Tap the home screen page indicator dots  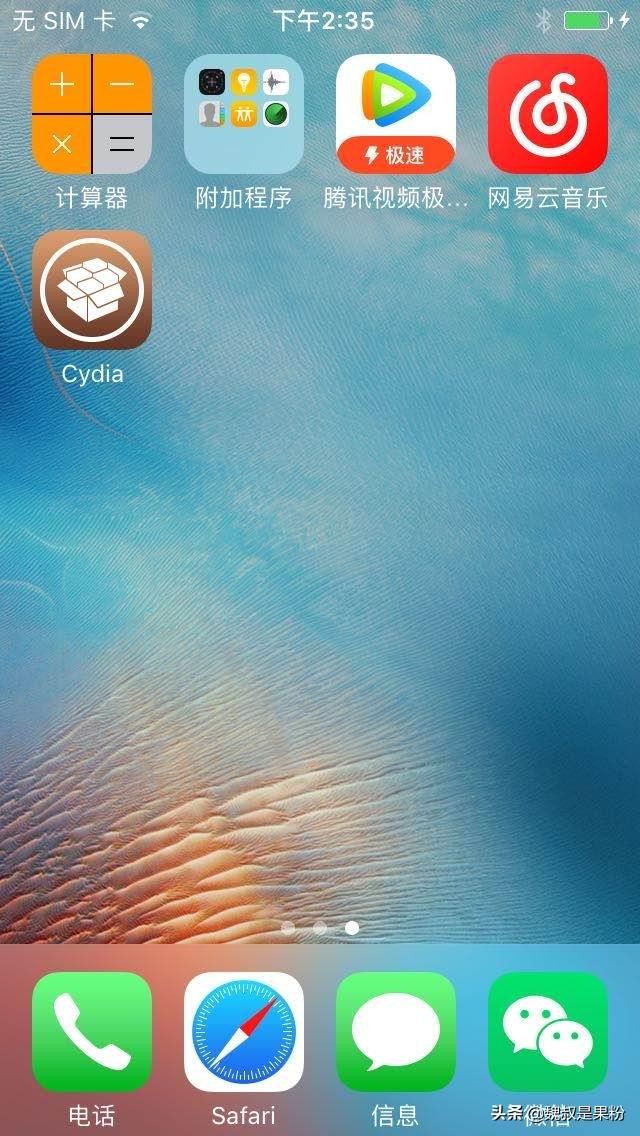click(320, 928)
